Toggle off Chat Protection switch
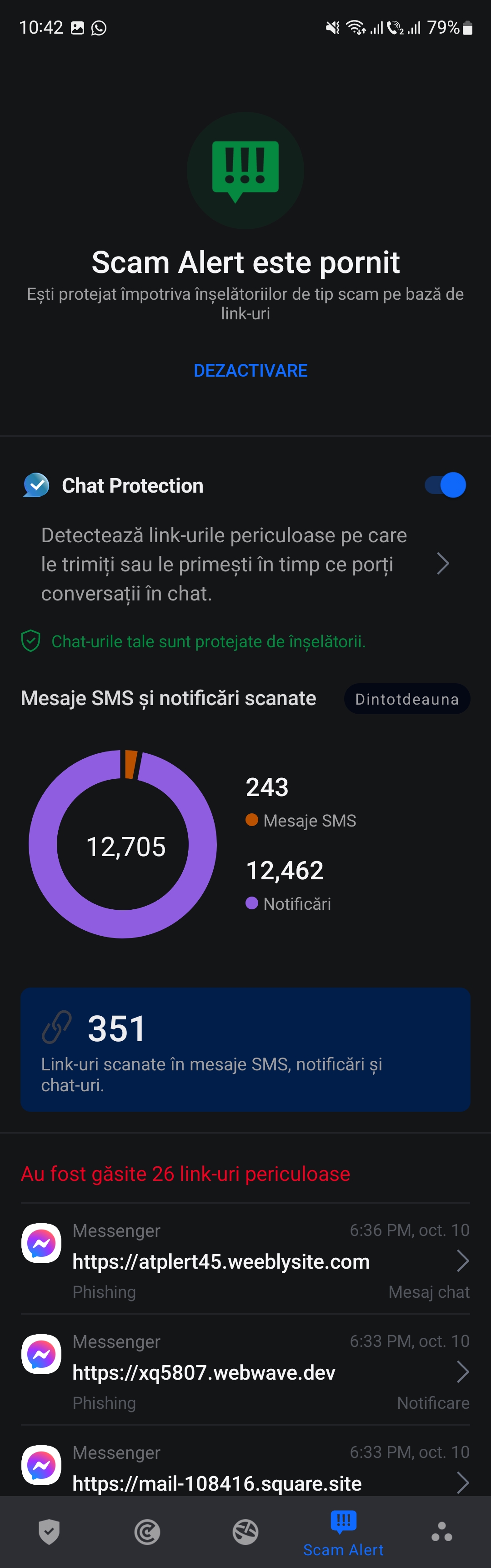This screenshot has height=1568, width=491. 446,485
